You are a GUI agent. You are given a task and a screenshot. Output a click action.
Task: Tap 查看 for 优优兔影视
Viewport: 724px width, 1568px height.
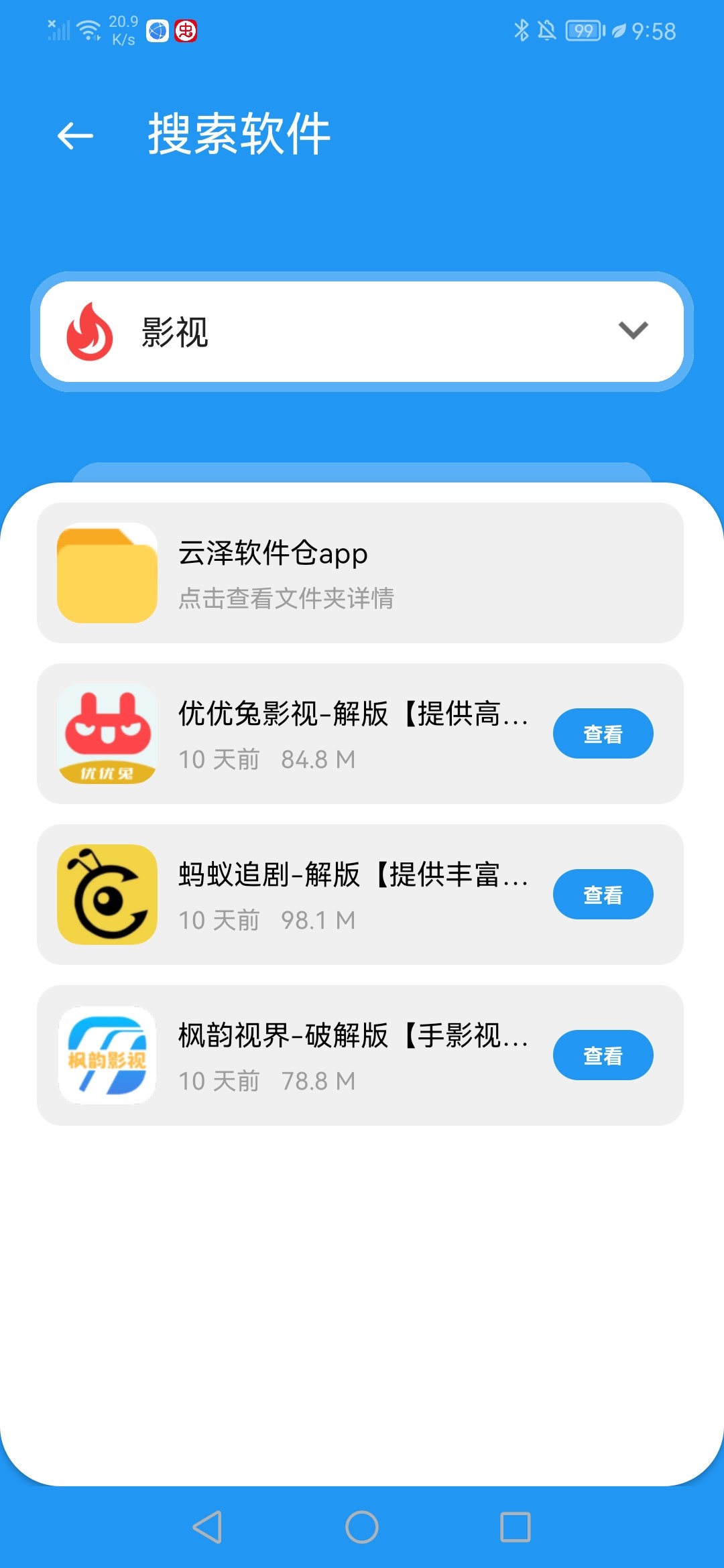coord(602,734)
